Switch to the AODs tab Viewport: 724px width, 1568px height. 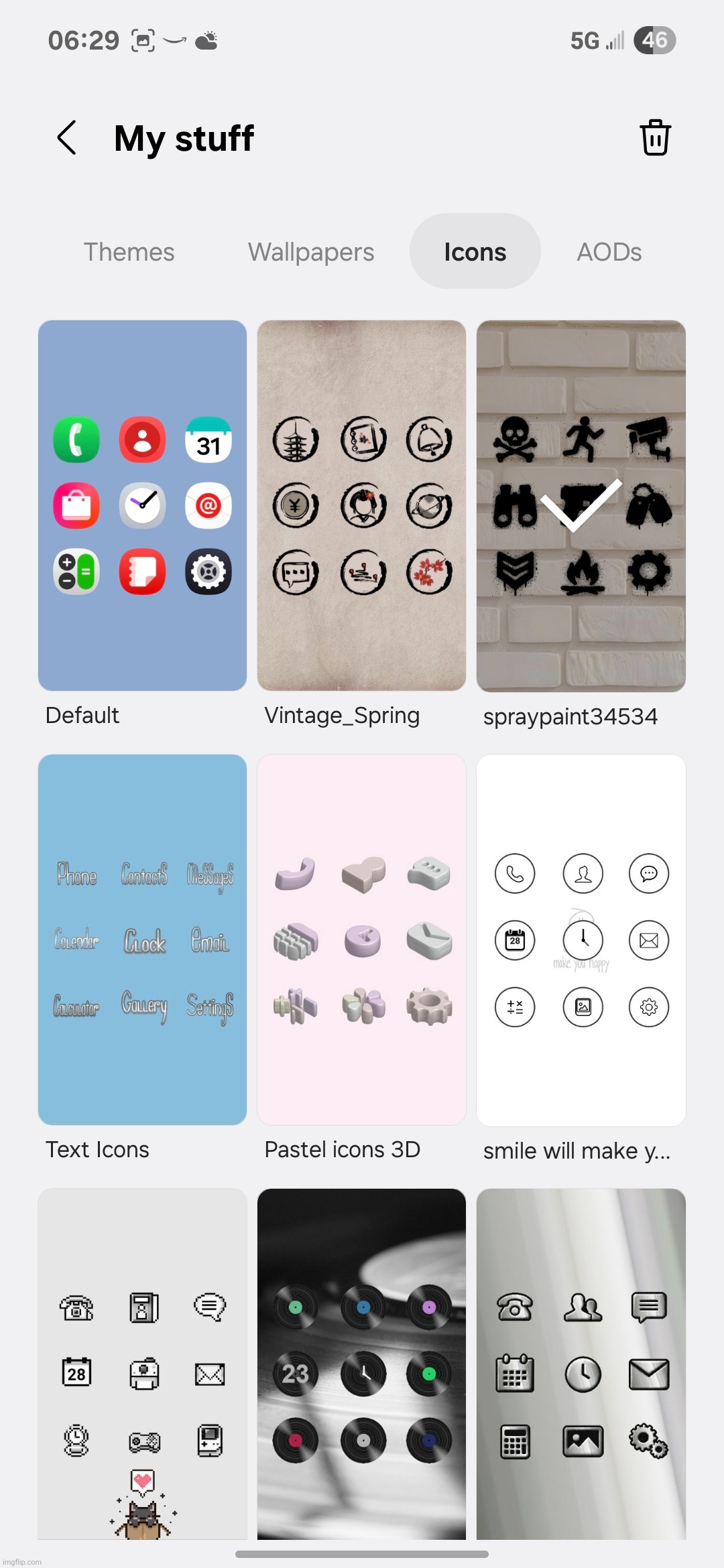point(609,252)
